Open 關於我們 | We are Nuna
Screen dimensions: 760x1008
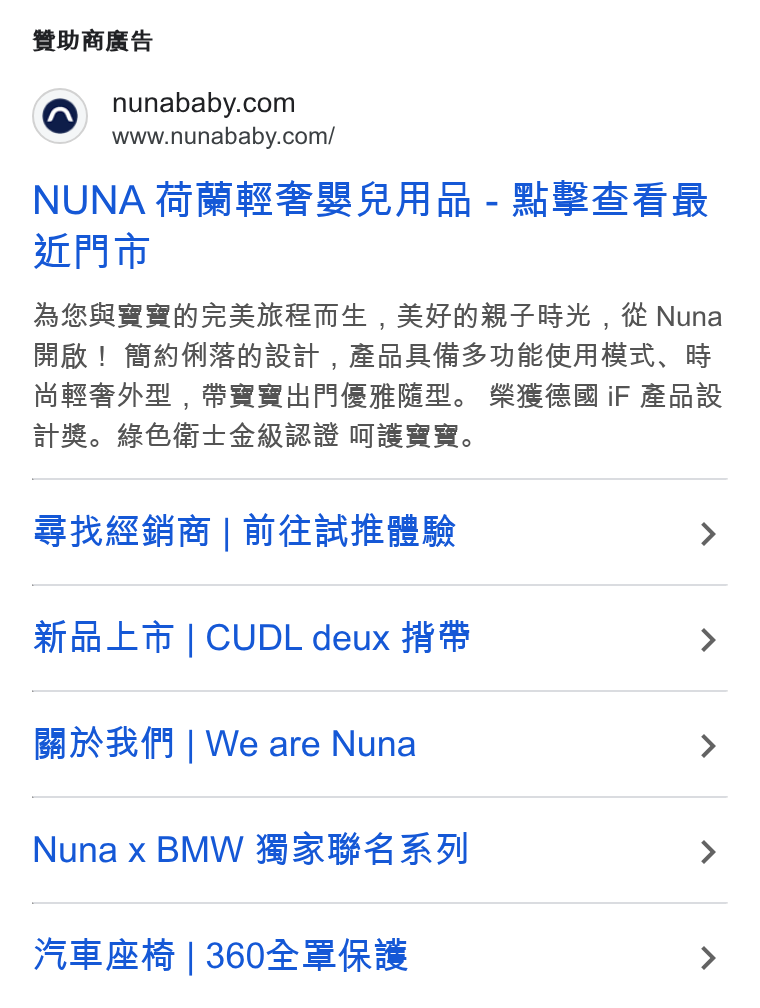379,744
